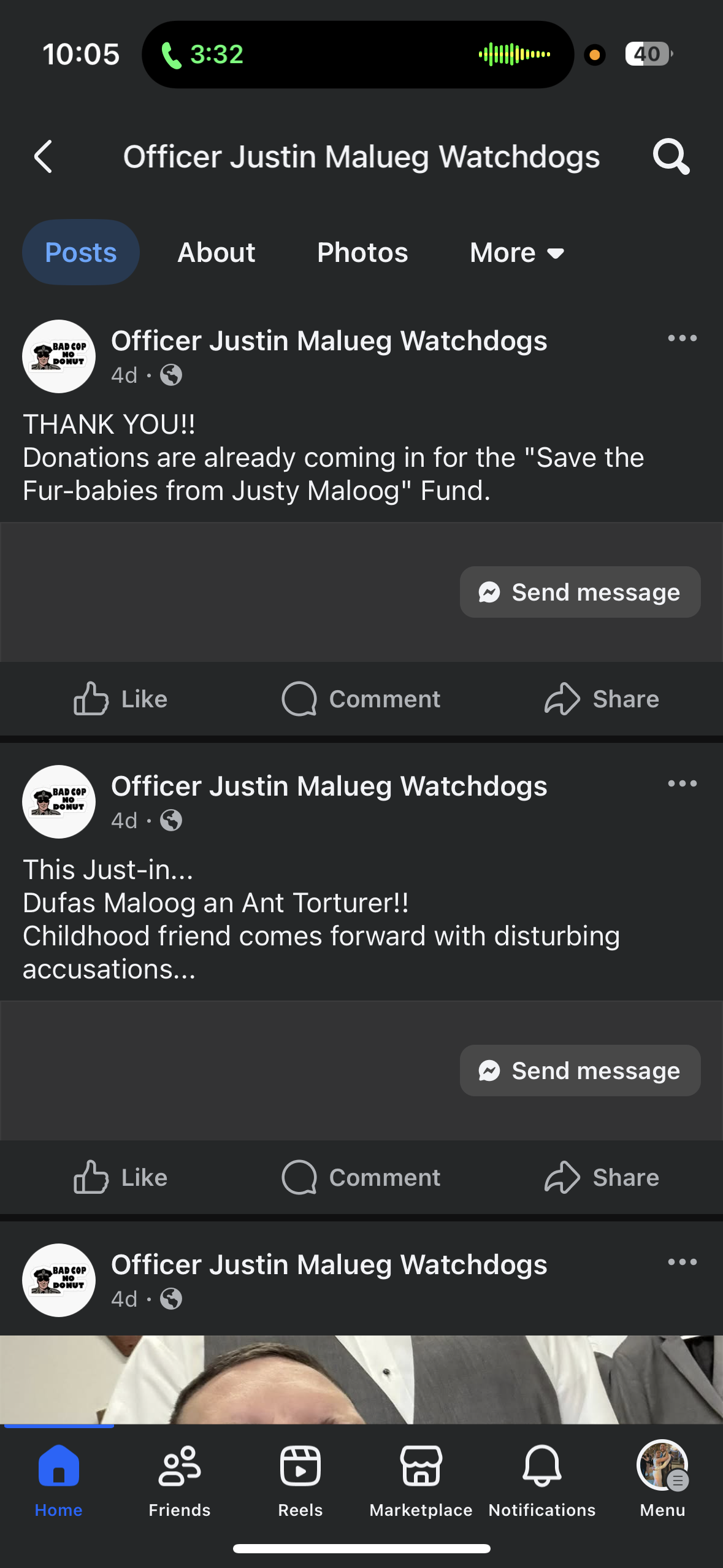The image size is (723, 1568).
Task: Send message from the Ant Torturer post
Action: pyautogui.click(x=580, y=1070)
